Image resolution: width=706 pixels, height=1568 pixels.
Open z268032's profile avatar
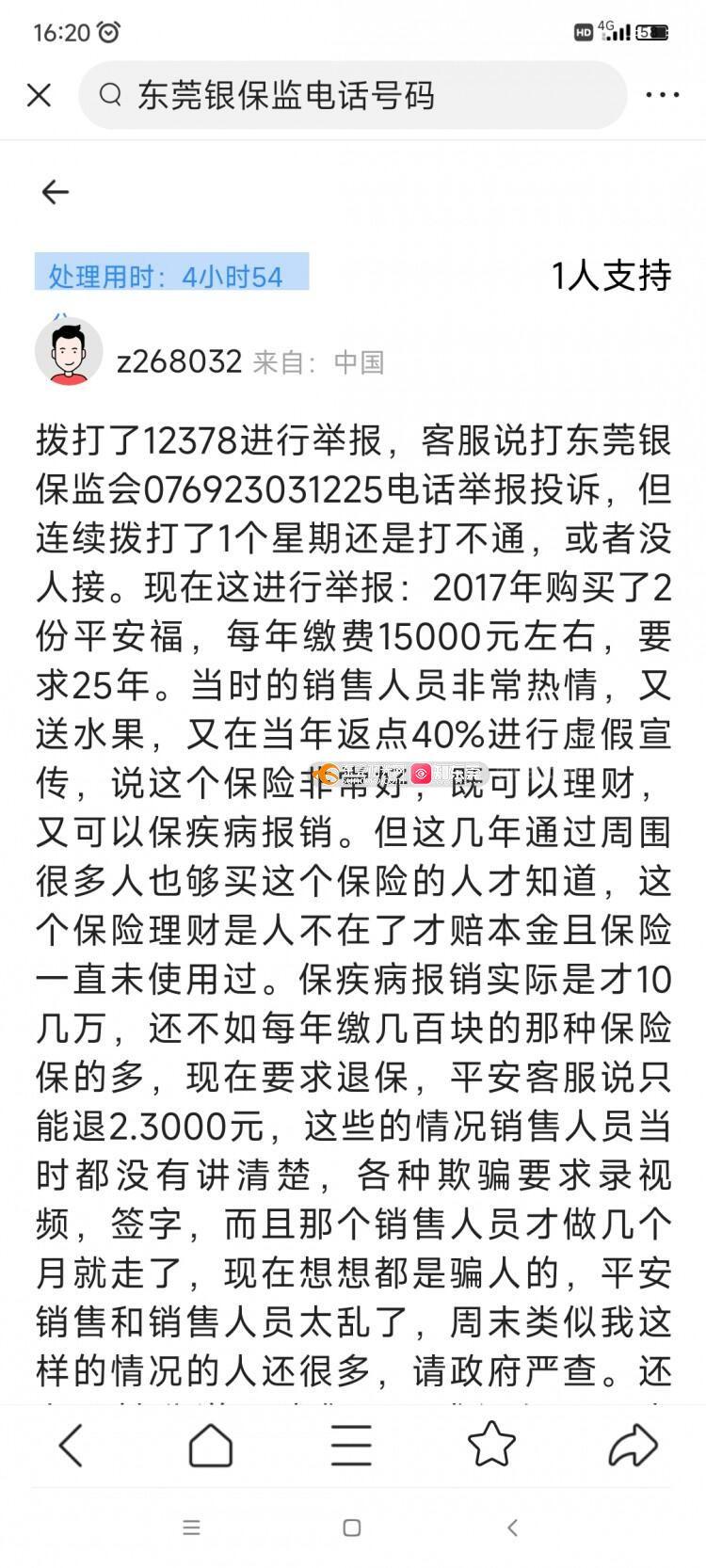pyautogui.click(x=69, y=353)
